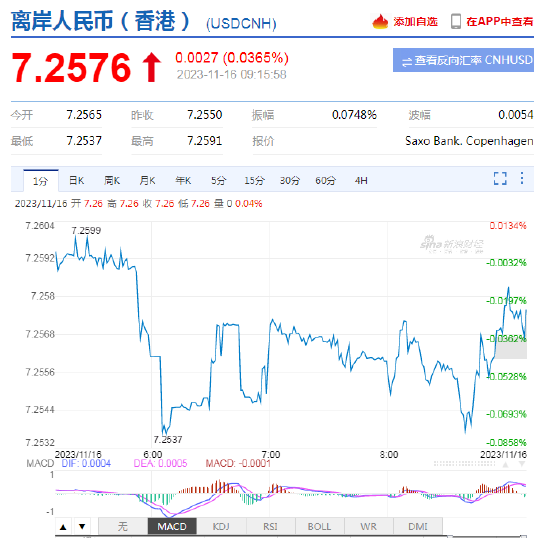Switch to the 4H chart

(x=361, y=181)
